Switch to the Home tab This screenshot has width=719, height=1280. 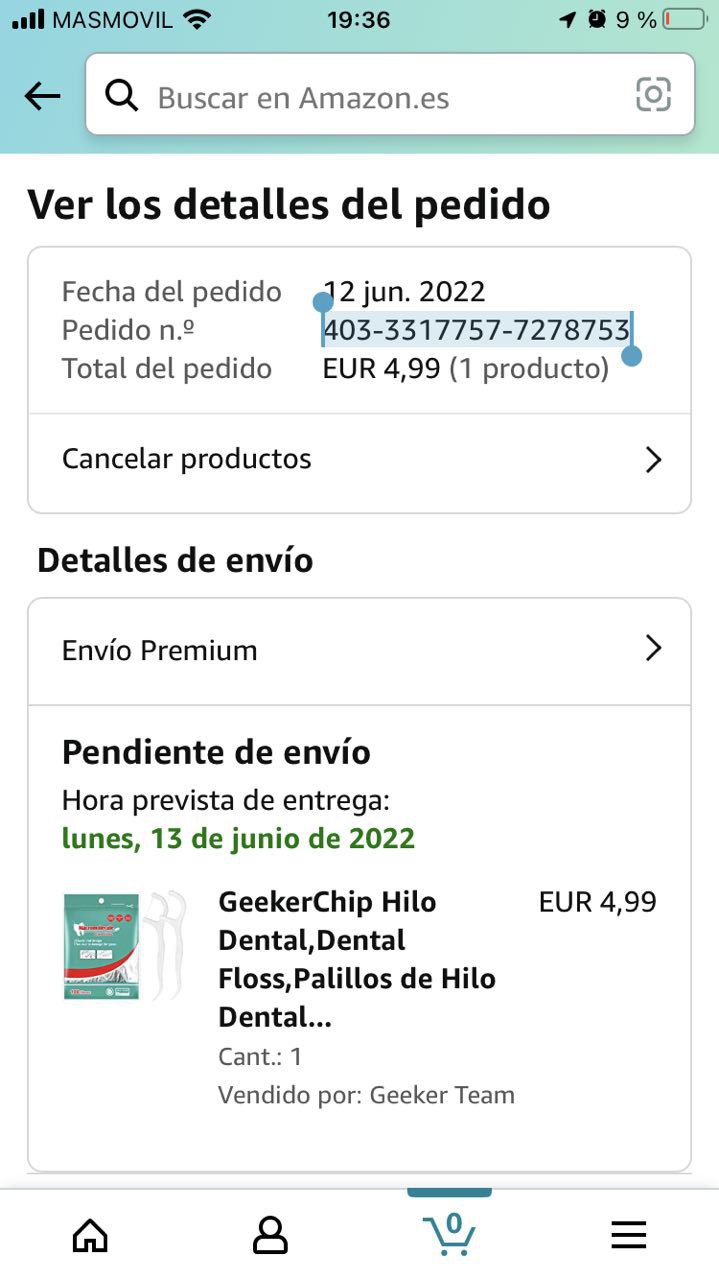click(x=90, y=1236)
